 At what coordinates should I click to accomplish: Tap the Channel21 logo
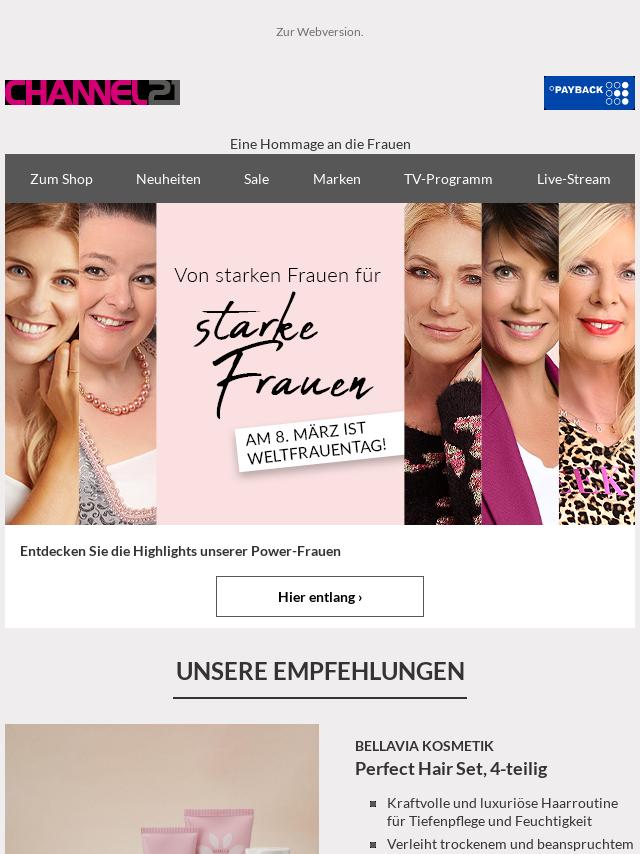pyautogui.click(x=92, y=93)
